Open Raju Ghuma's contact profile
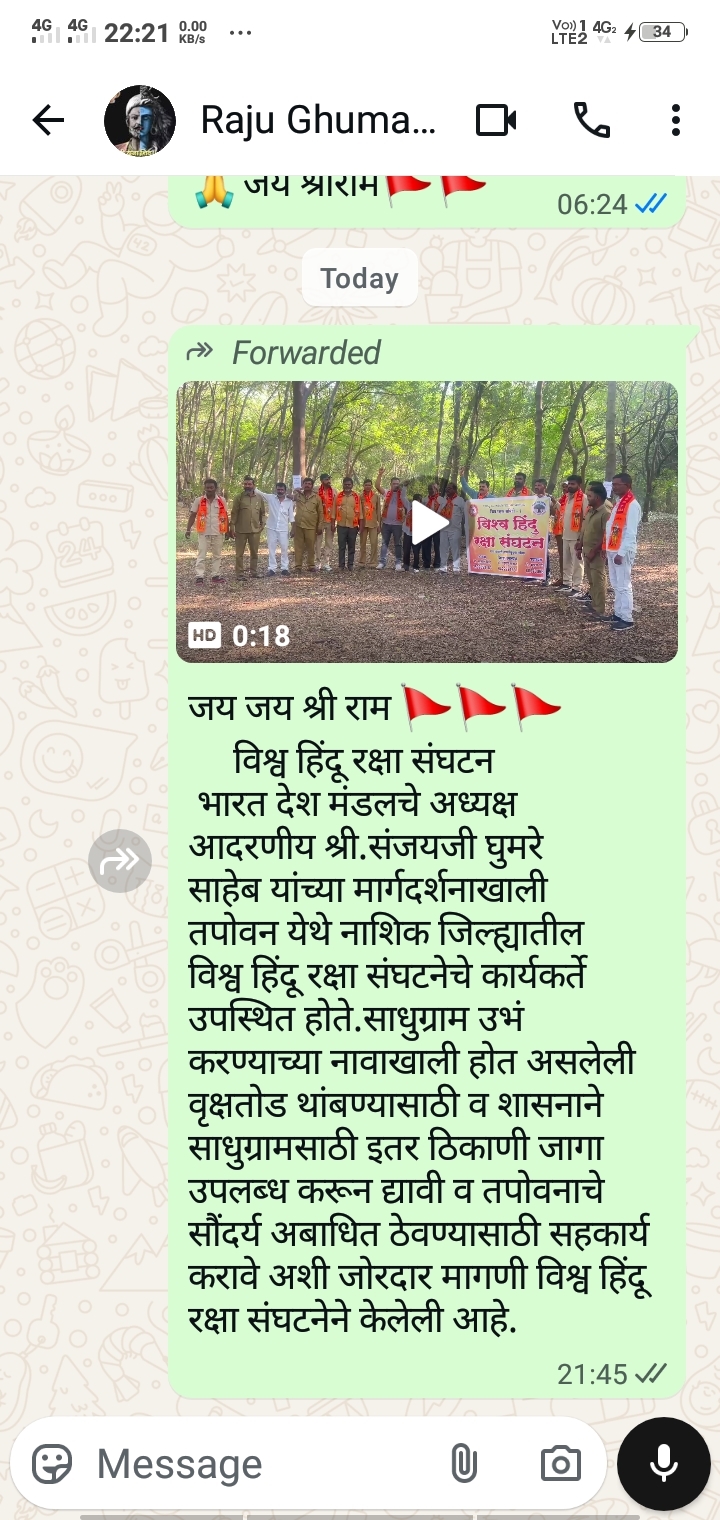The image size is (720, 1520). (x=318, y=121)
